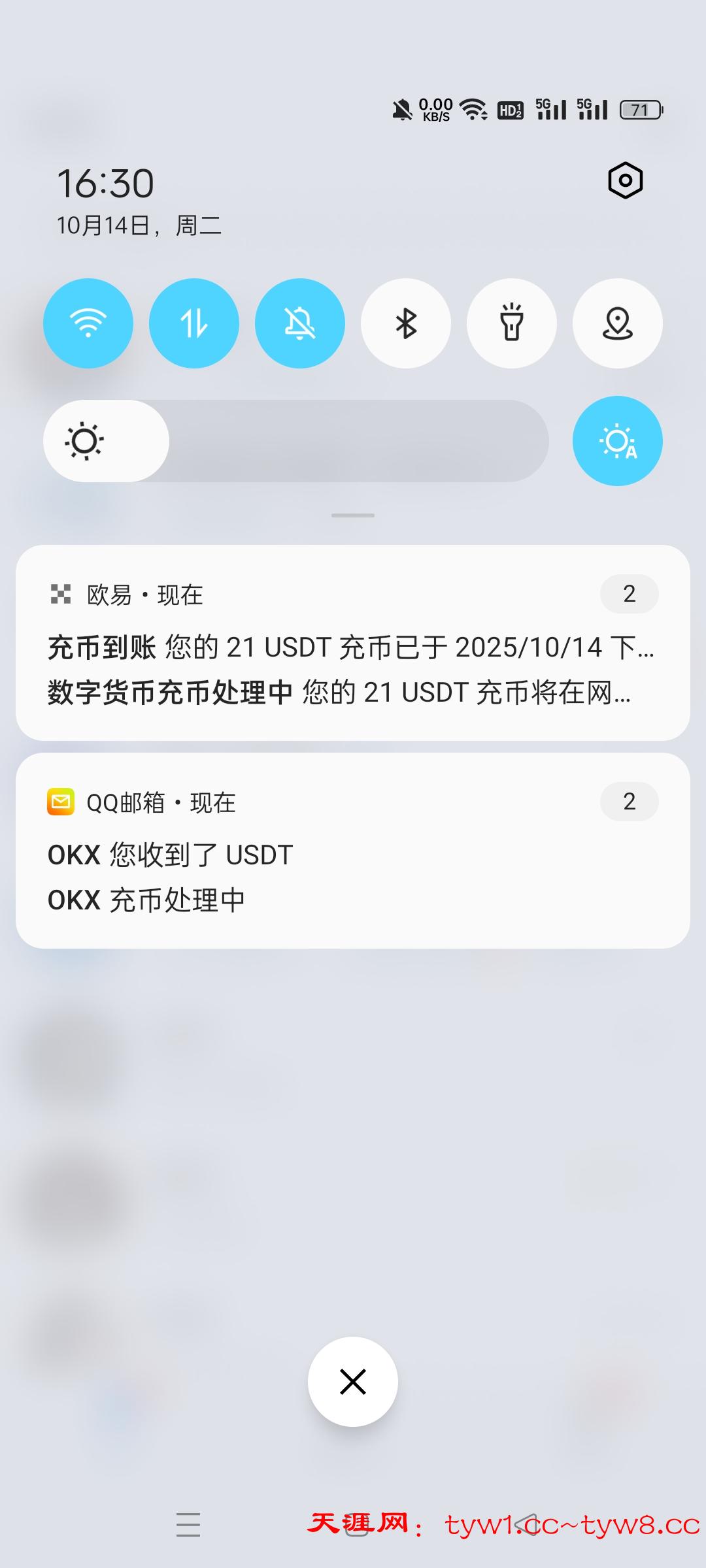This screenshot has width=706, height=1568.
Task: Open system settings gear icon
Action: pos(625,180)
